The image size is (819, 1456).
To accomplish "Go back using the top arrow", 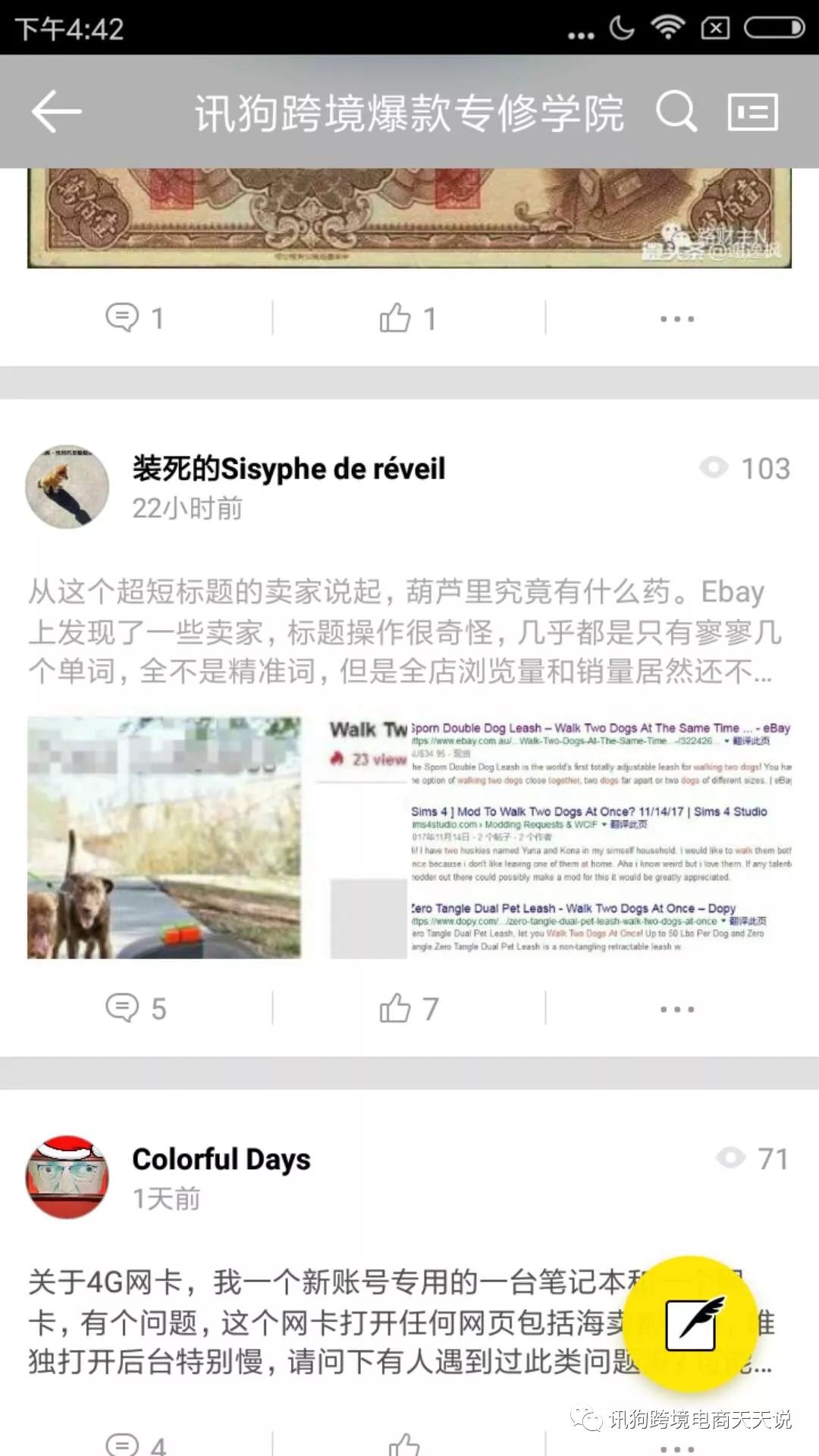I will [56, 111].
